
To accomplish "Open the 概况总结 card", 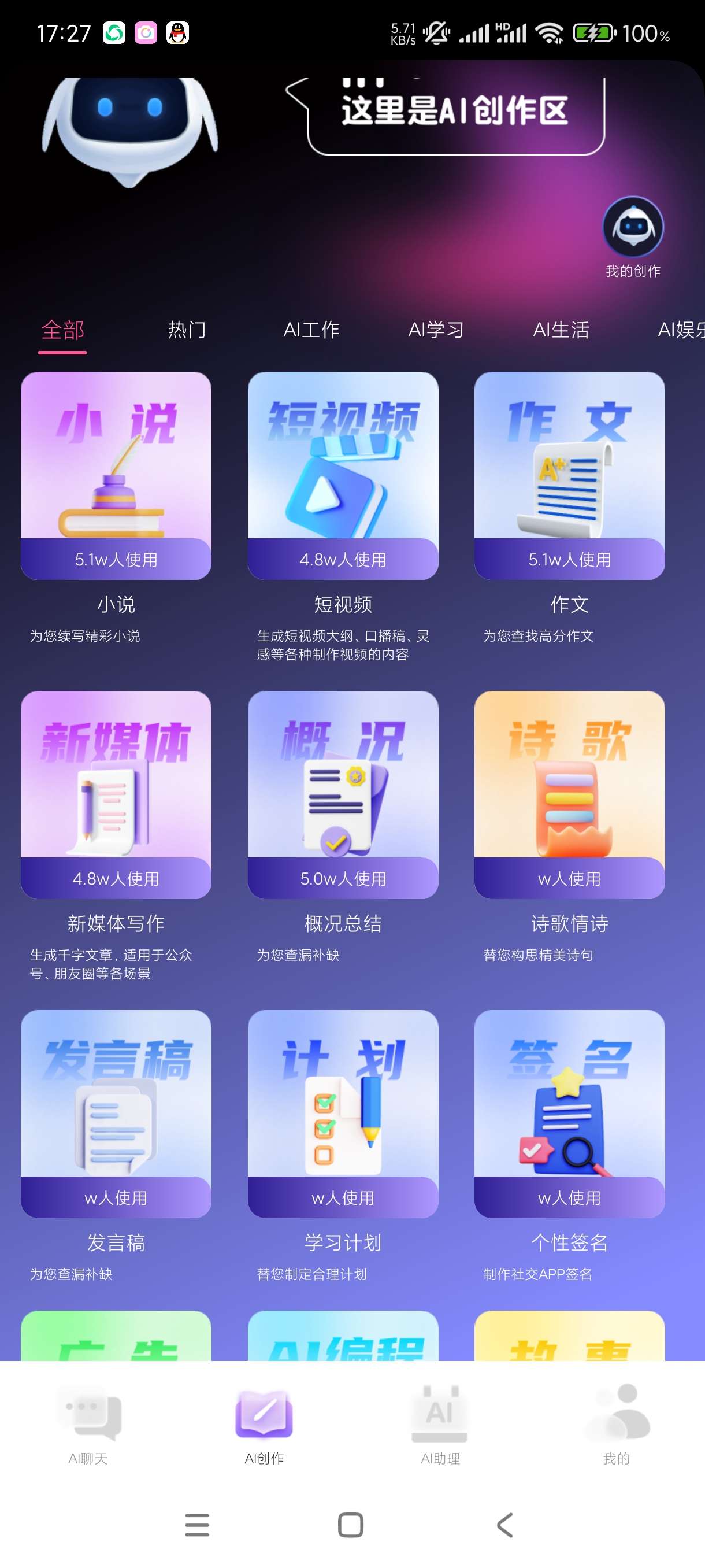I will (x=343, y=794).
